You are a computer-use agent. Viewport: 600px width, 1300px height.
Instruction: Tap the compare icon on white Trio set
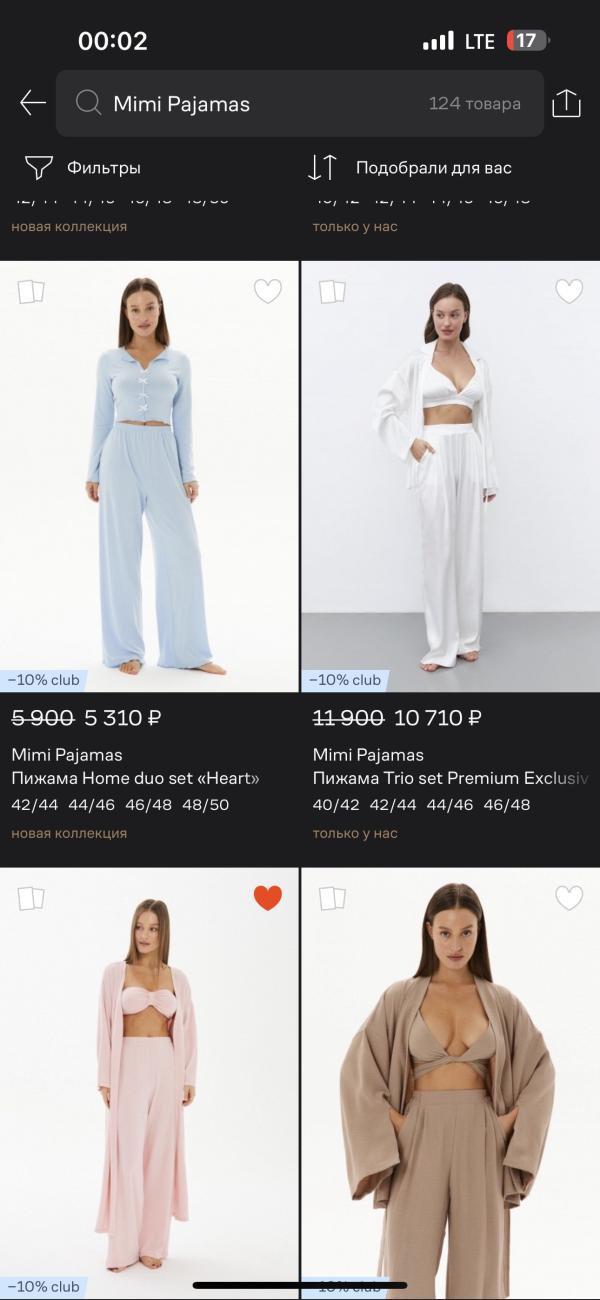coord(332,291)
